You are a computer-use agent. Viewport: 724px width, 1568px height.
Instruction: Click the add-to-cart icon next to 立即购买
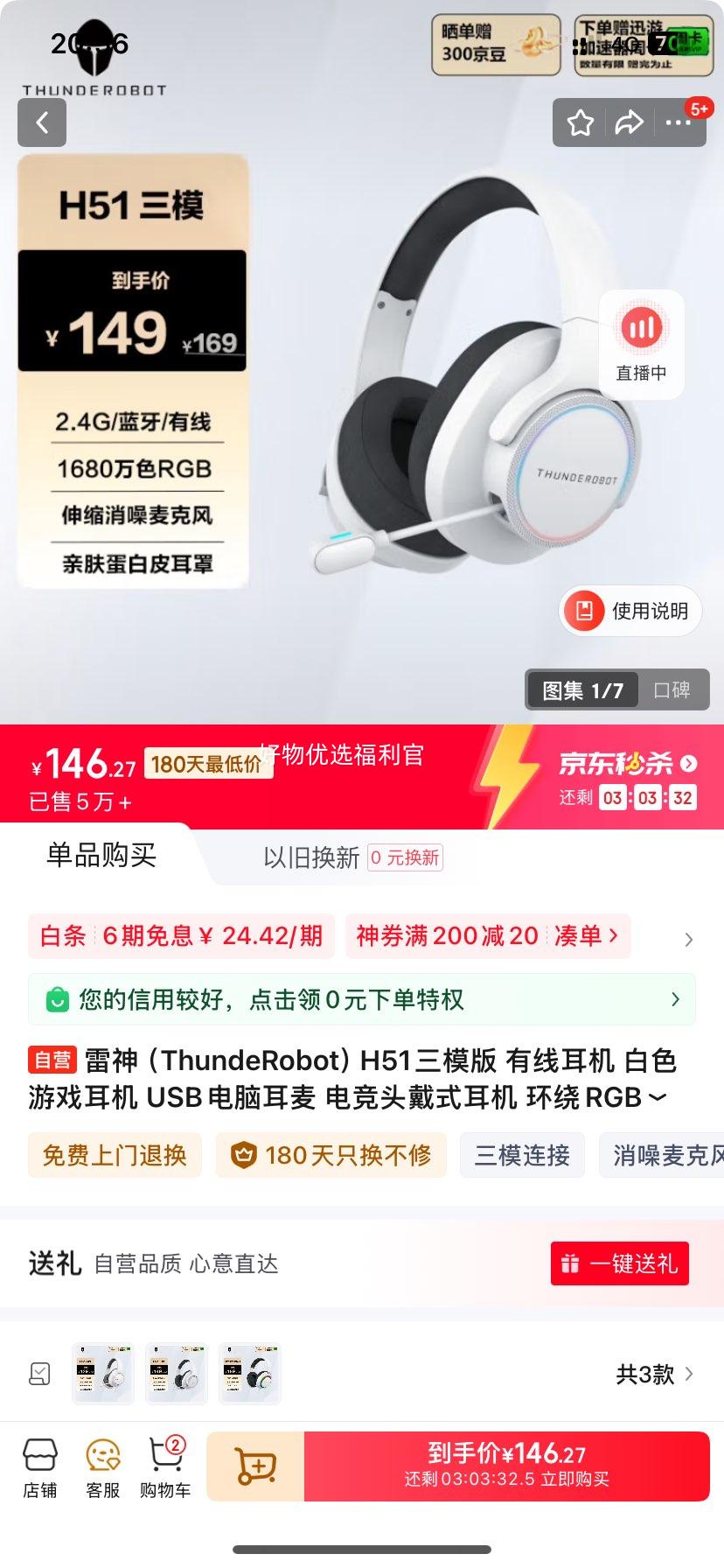[254, 1466]
